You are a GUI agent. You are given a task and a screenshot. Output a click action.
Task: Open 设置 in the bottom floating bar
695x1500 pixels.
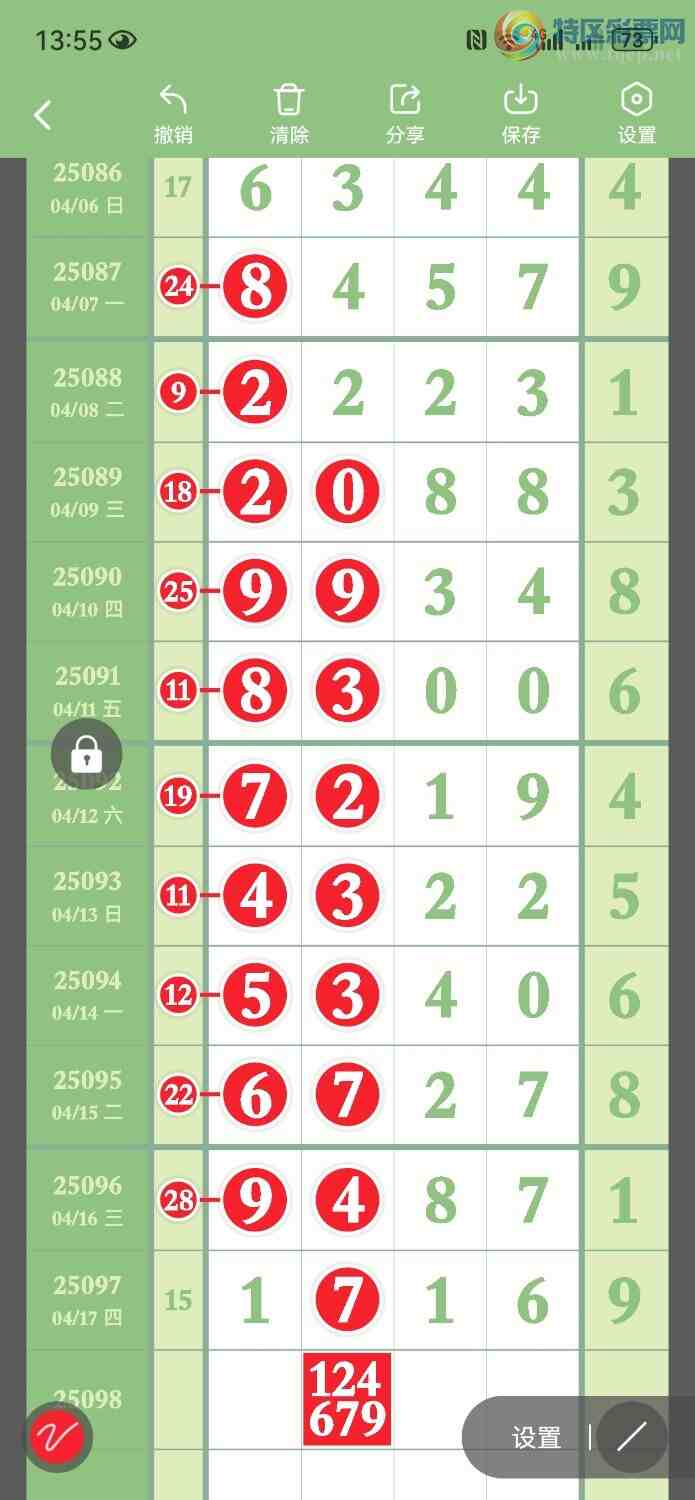tap(536, 1438)
